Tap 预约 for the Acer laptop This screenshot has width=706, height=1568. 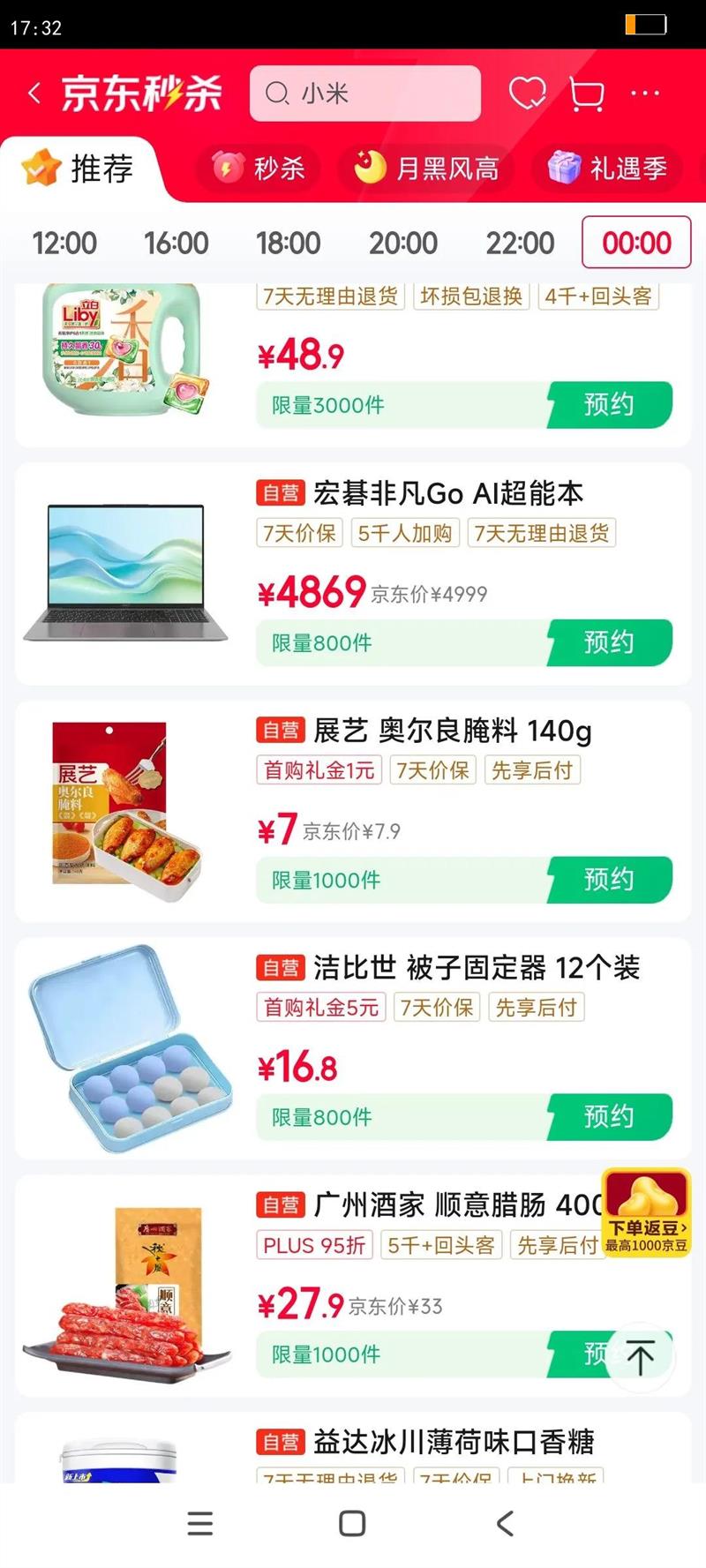point(610,642)
